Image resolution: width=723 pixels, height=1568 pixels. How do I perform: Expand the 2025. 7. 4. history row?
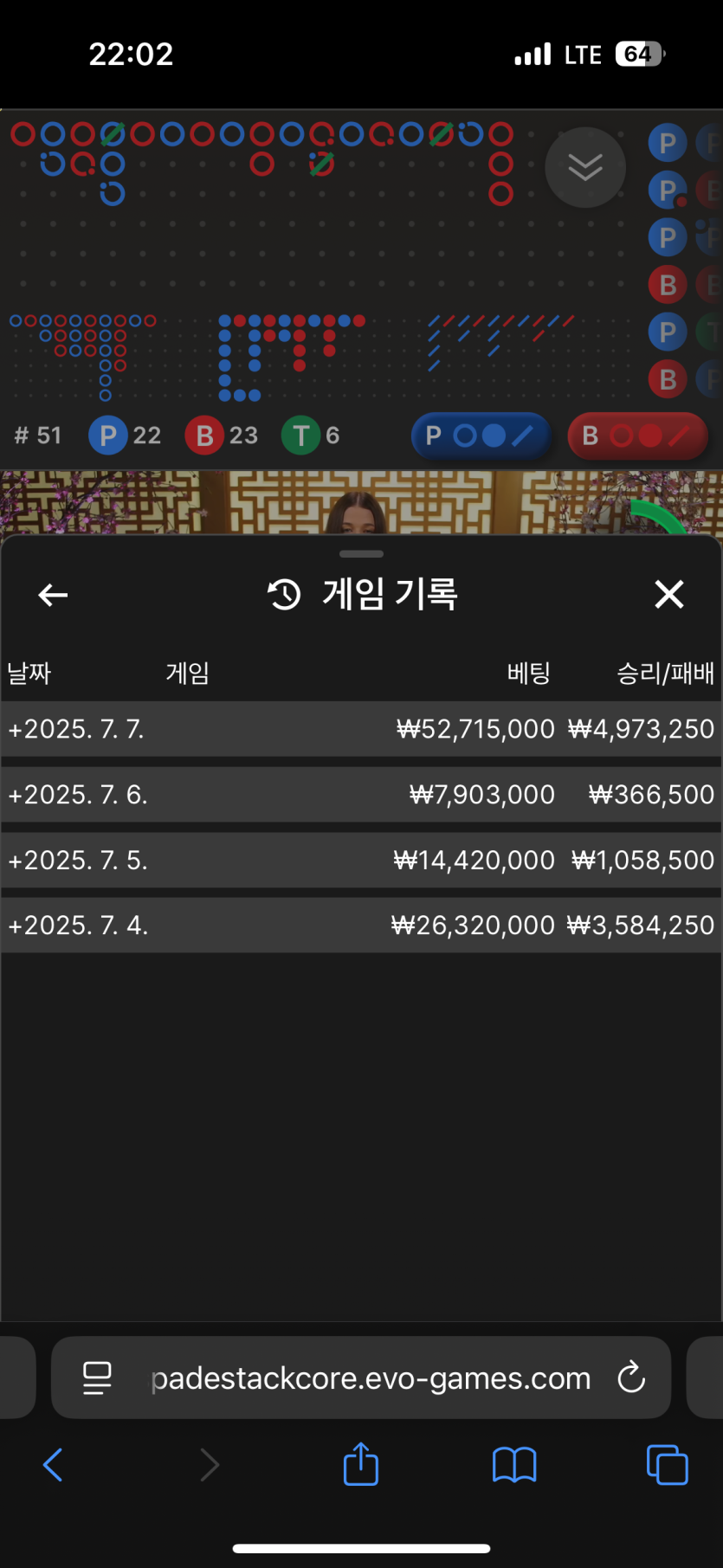(78, 926)
